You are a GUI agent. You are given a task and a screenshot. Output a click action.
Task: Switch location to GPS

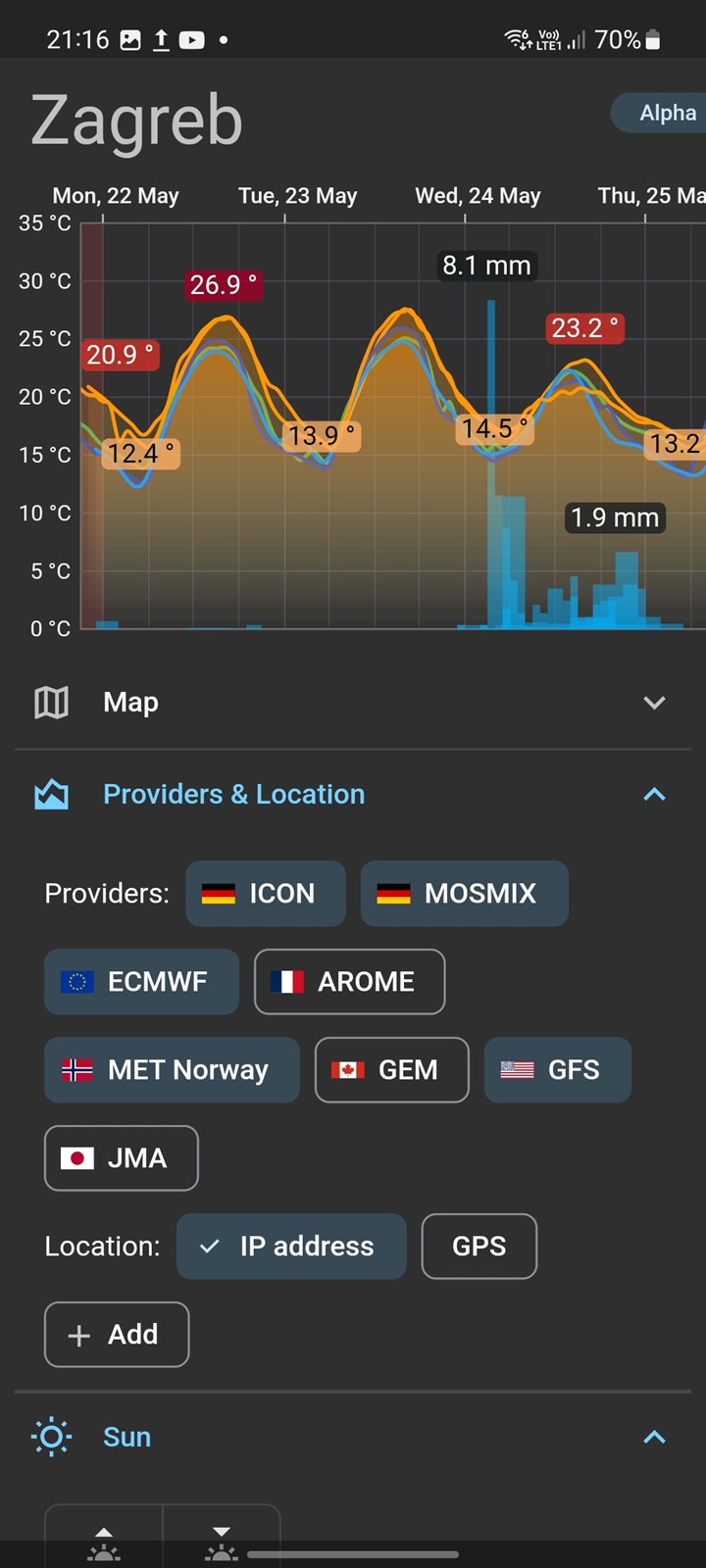point(479,1247)
